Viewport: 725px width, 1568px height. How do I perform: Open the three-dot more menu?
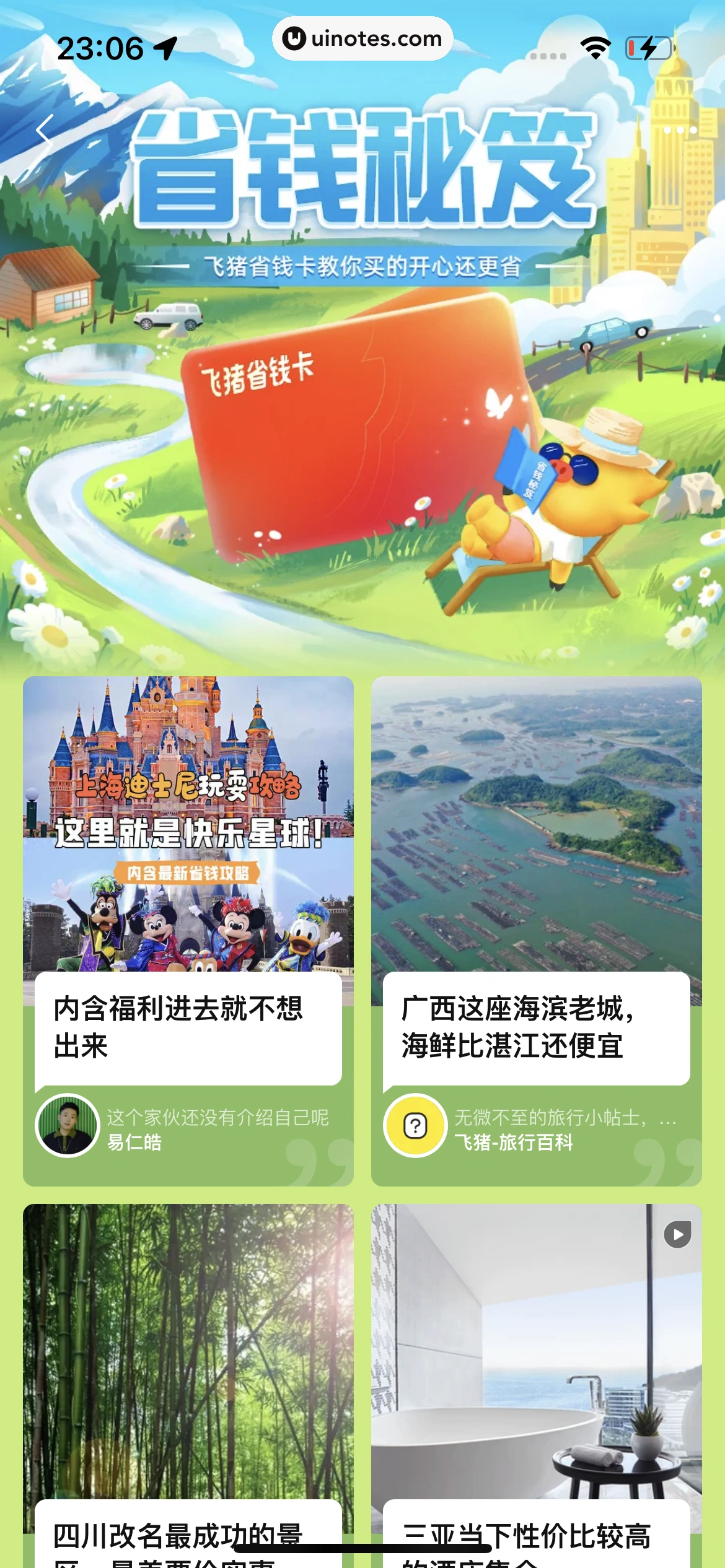pyautogui.click(x=680, y=130)
